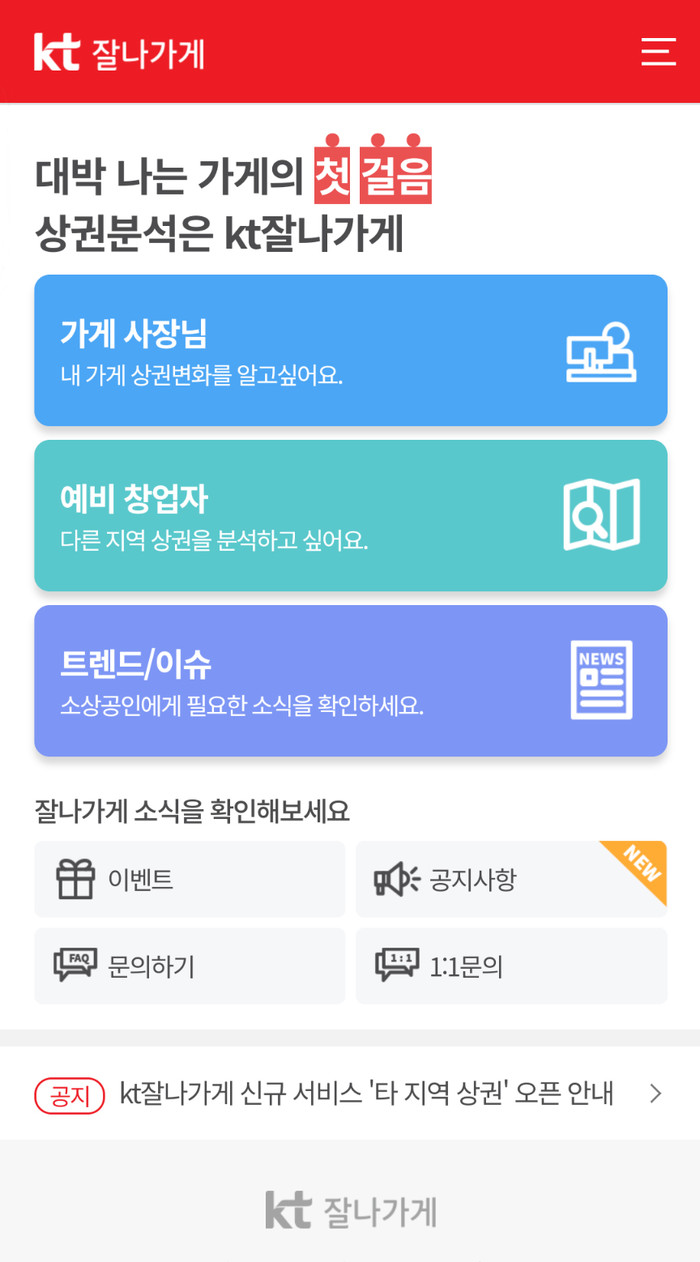This screenshot has width=700, height=1262.
Task: Go to 이벤트 section
Action: (x=189, y=879)
